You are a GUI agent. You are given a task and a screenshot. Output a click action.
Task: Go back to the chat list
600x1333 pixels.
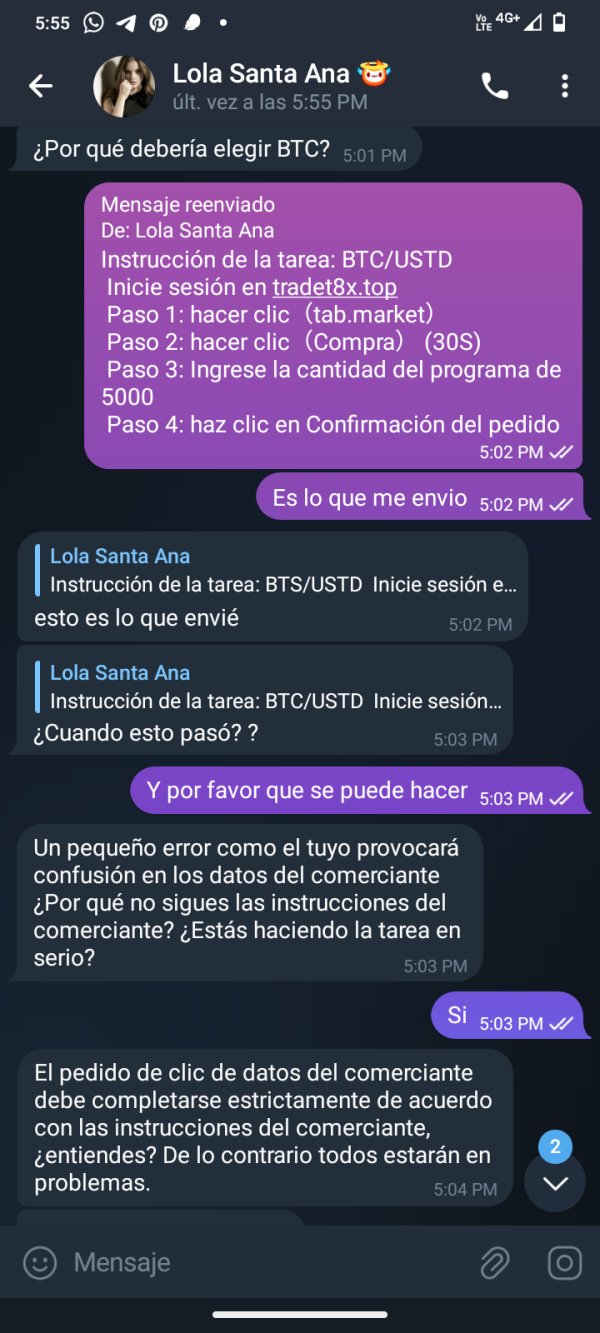(x=40, y=87)
